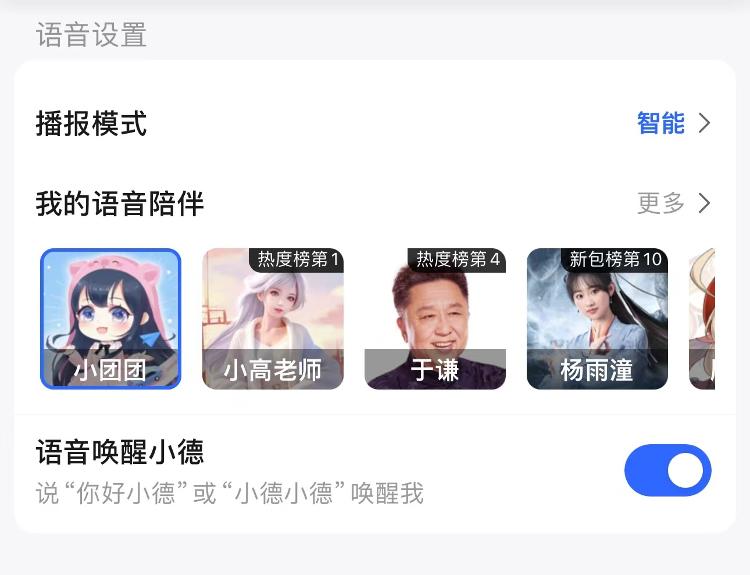
Task: Open the 播报模式 setting row
Action: [374, 124]
